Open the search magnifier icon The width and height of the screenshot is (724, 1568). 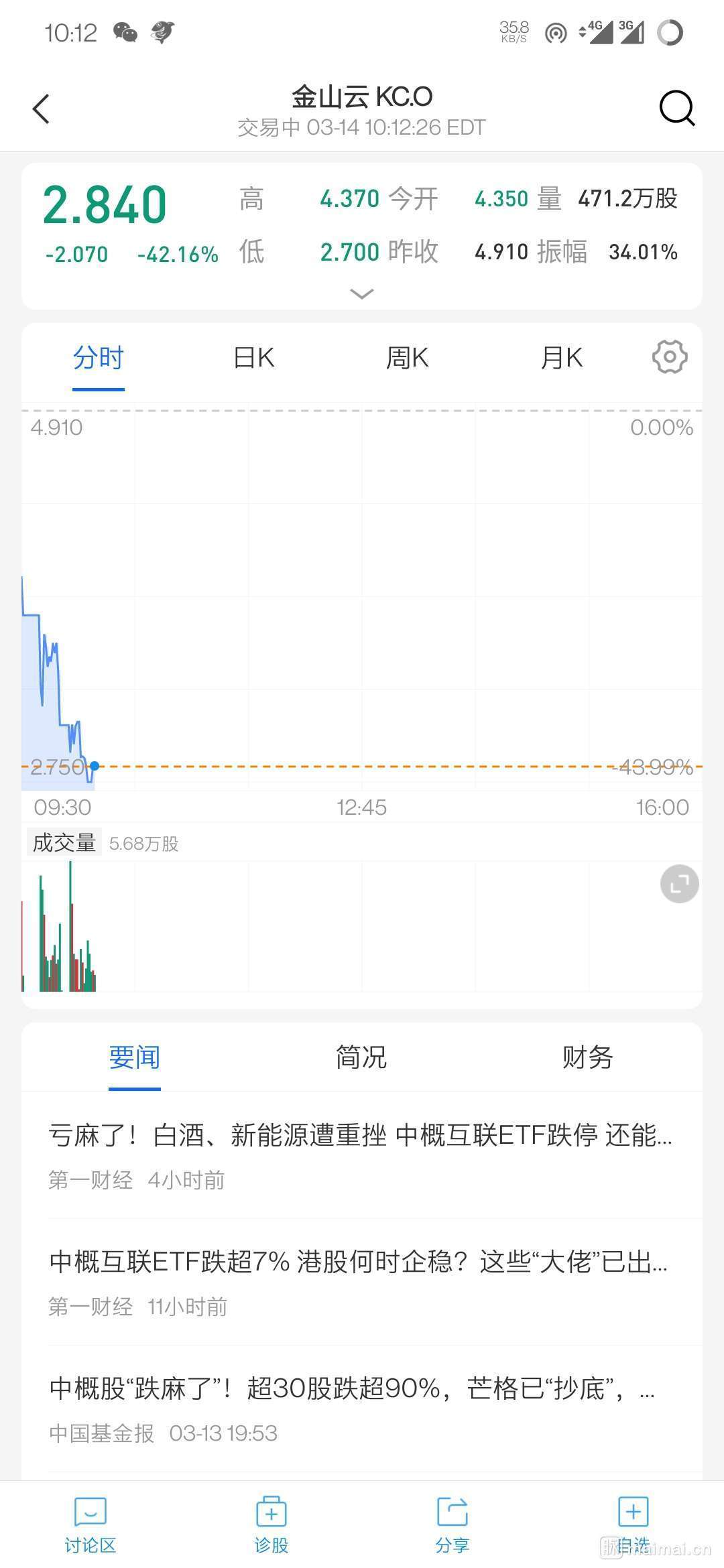[677, 109]
